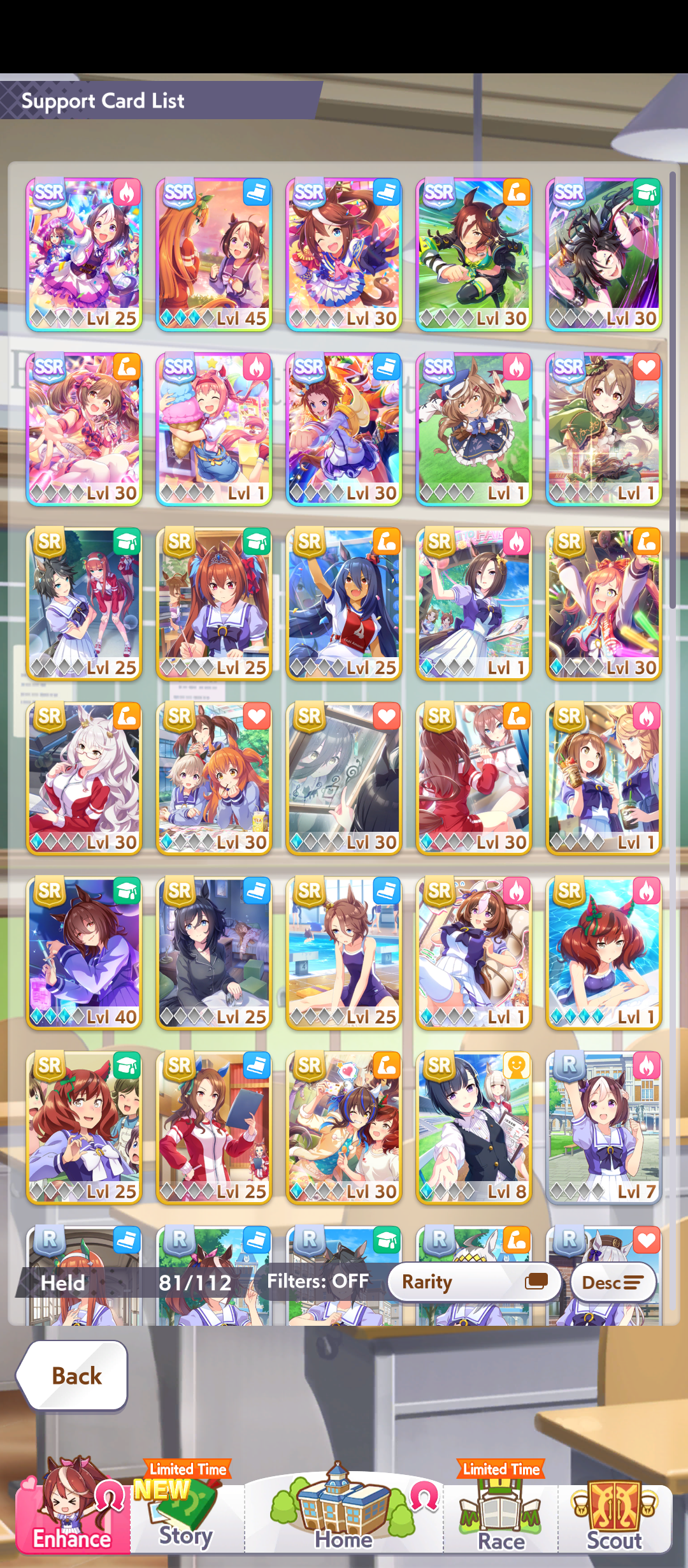Select the SSR Lvl 30 card with graduation cap
The width and height of the screenshot is (688, 1568).
(x=604, y=254)
